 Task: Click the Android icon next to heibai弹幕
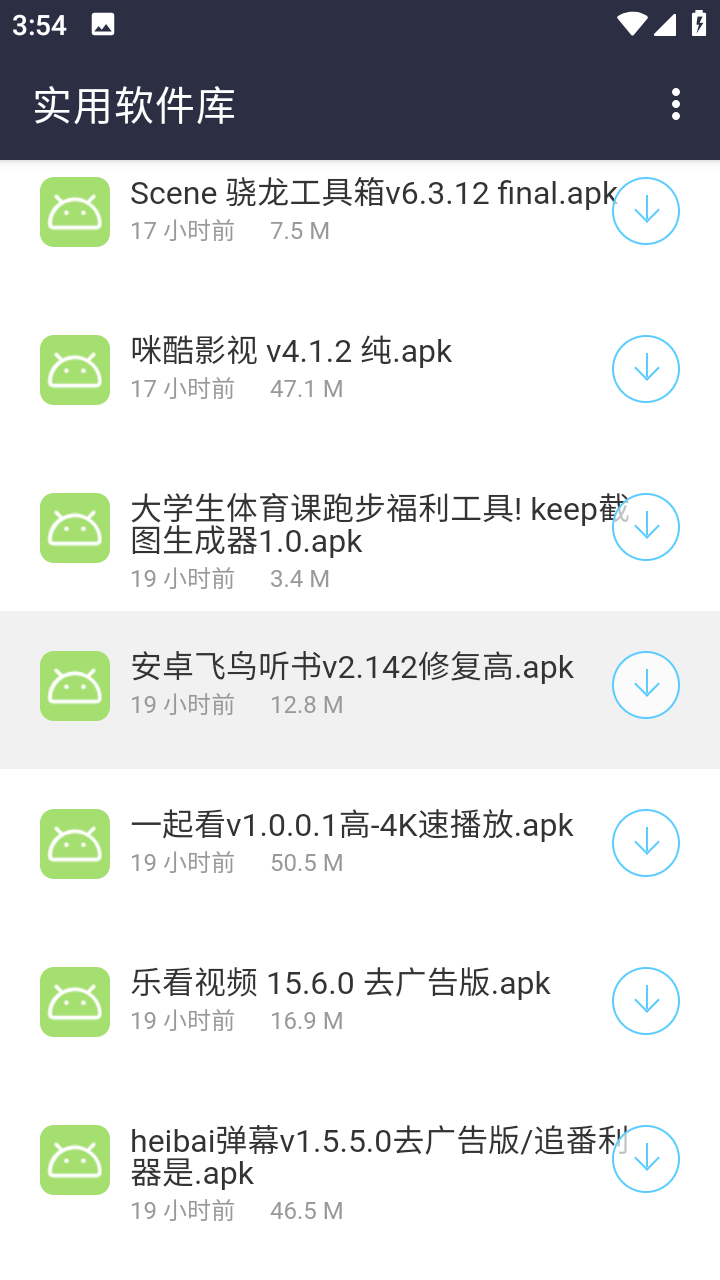[74, 1159]
